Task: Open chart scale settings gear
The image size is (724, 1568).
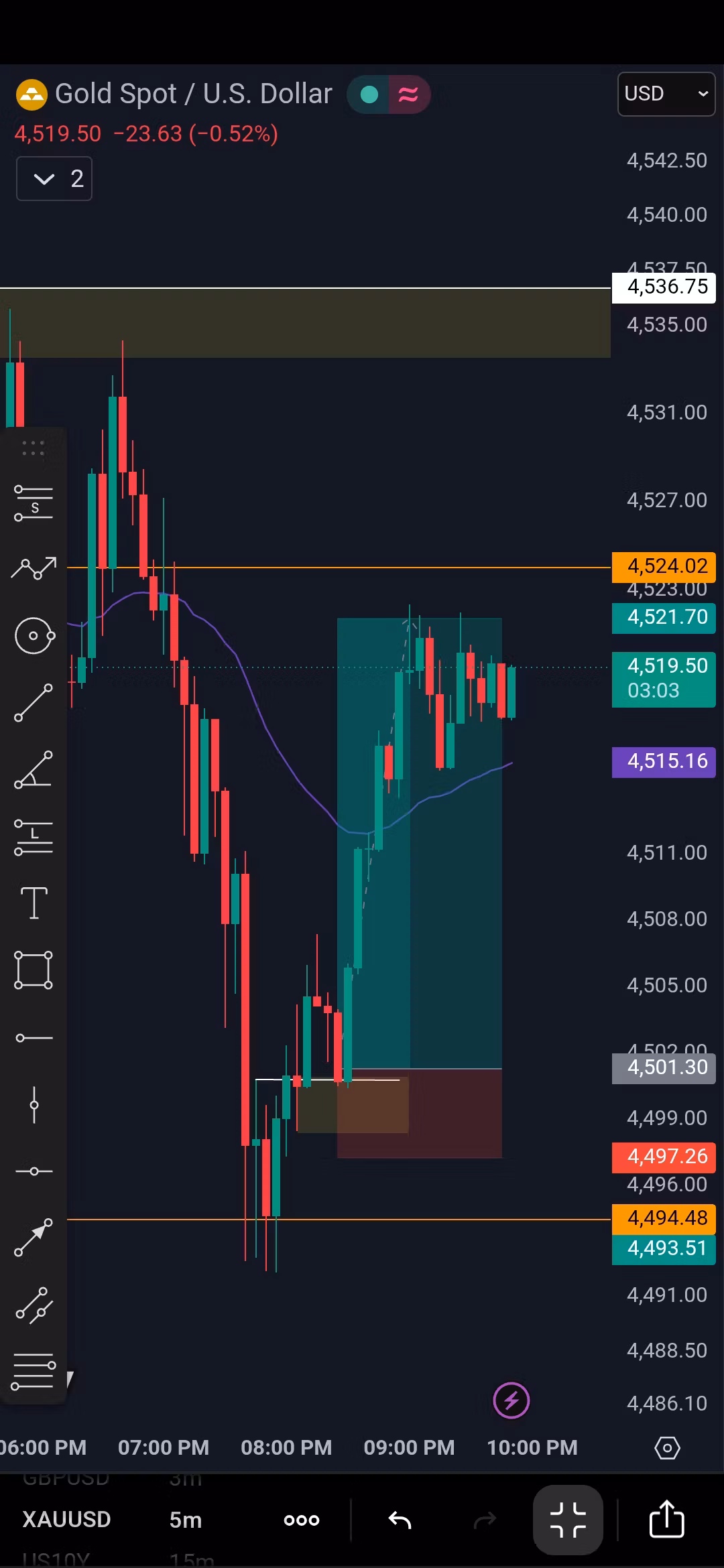Action: click(667, 1448)
